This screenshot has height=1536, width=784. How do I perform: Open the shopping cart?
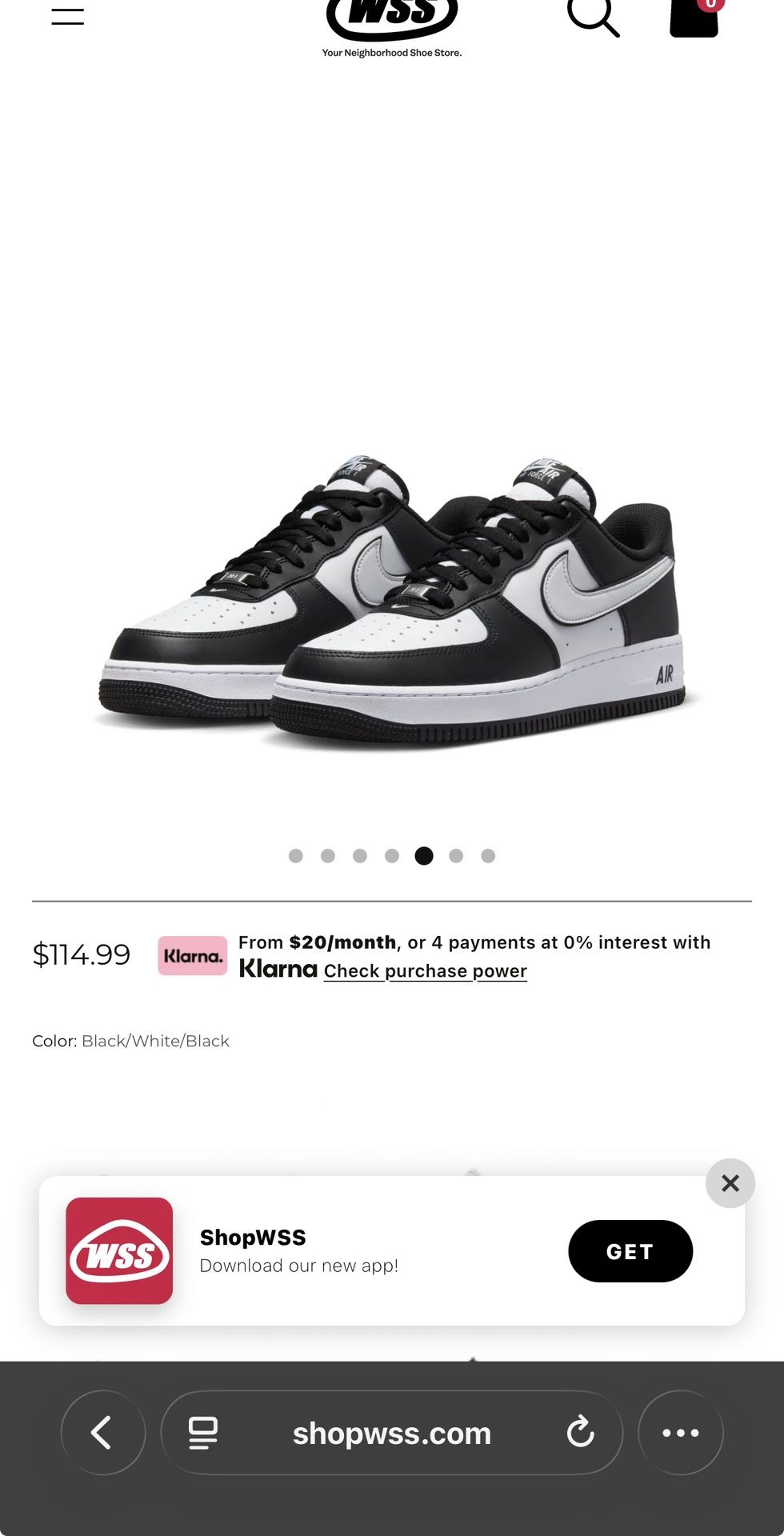(x=694, y=18)
